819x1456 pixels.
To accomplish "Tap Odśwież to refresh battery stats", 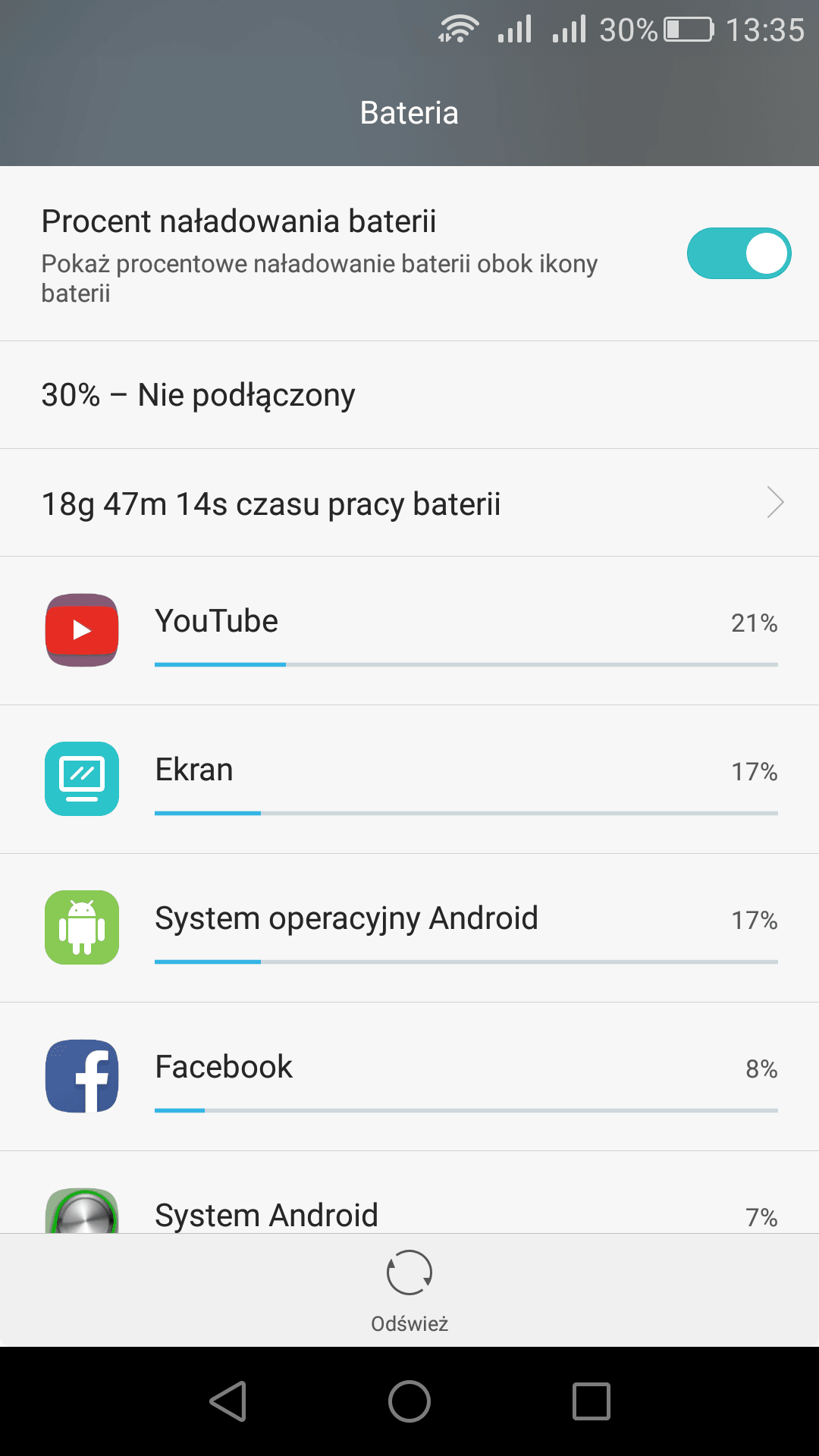I will pos(409,1291).
